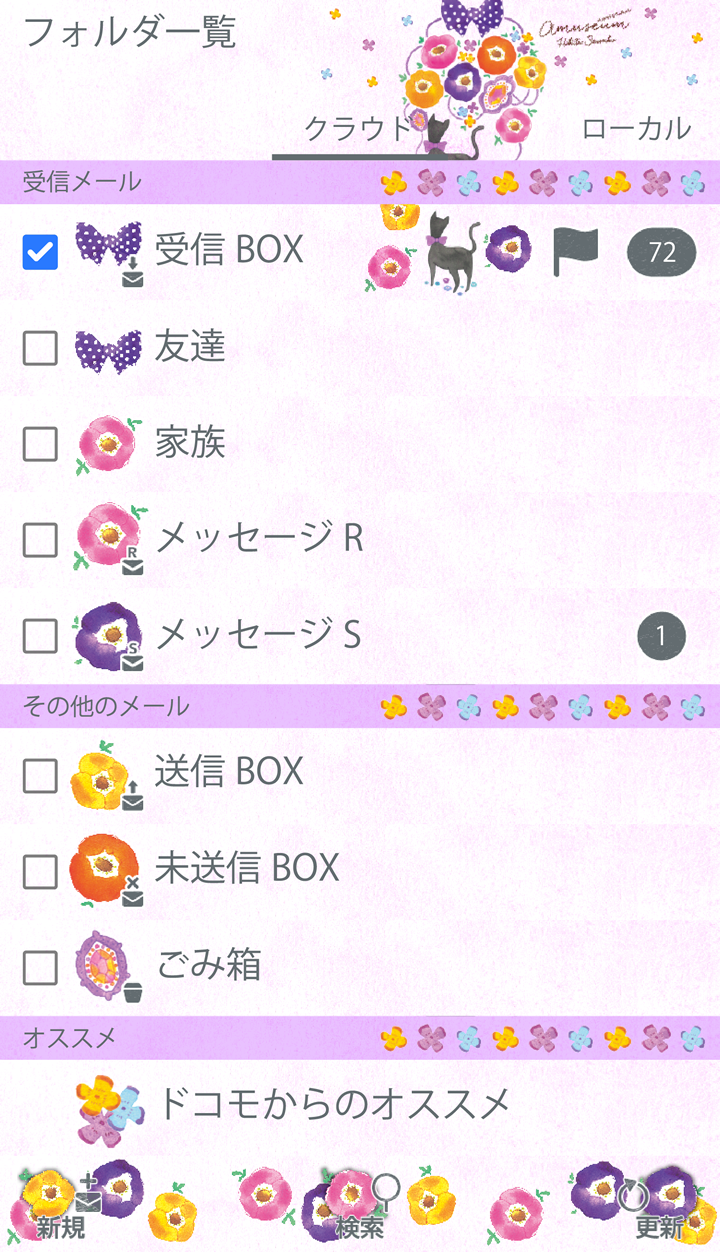Tick the メッセージ R checkbox

click(40, 540)
